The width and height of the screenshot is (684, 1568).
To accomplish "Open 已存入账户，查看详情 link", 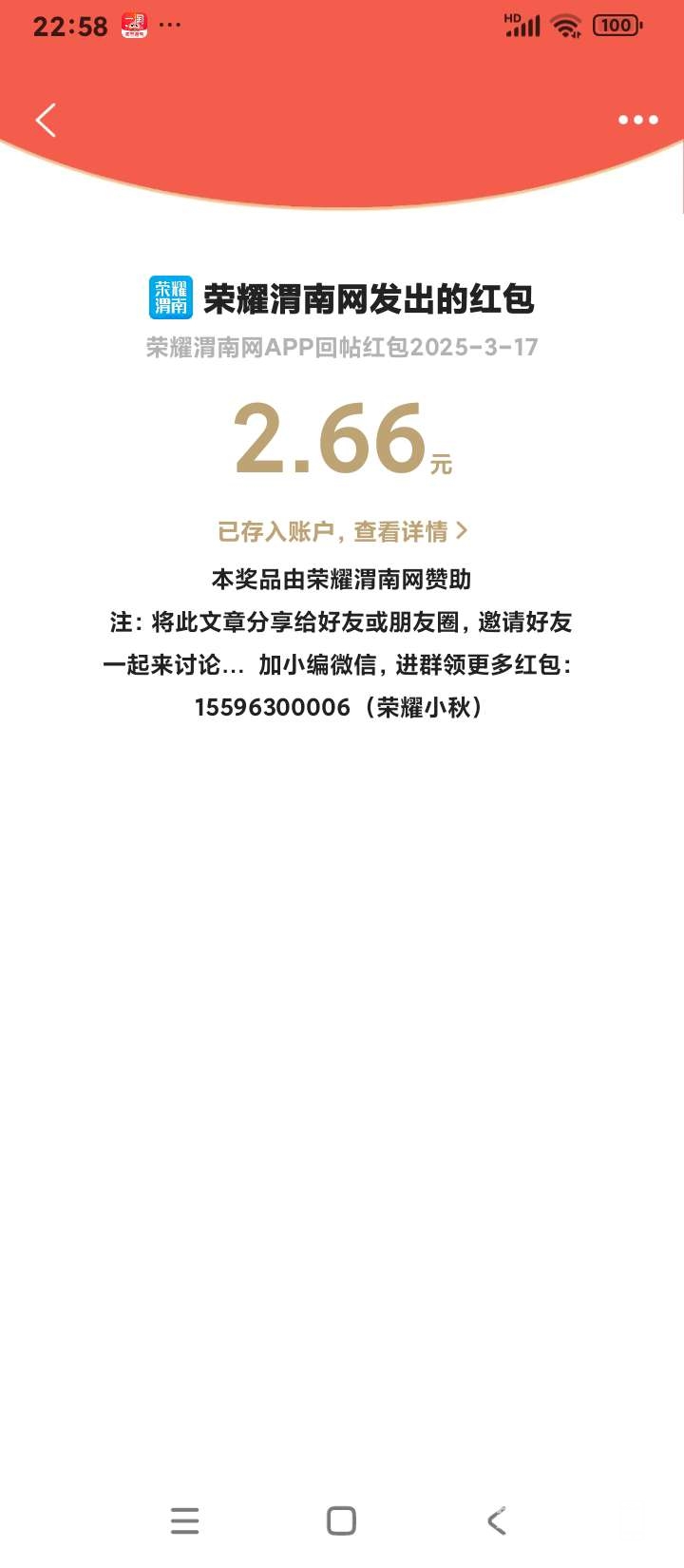I will (x=342, y=531).
